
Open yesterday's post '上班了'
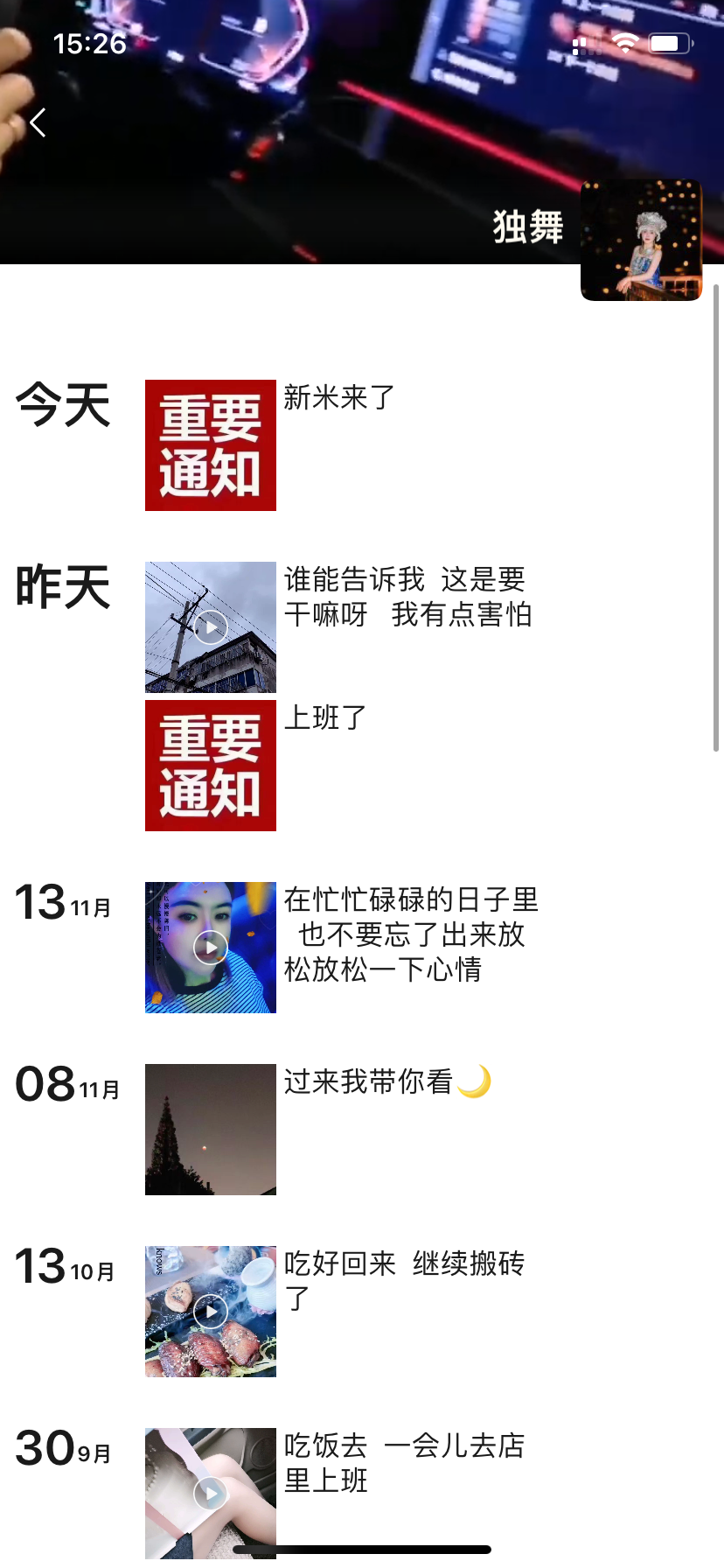pyautogui.click(x=211, y=765)
